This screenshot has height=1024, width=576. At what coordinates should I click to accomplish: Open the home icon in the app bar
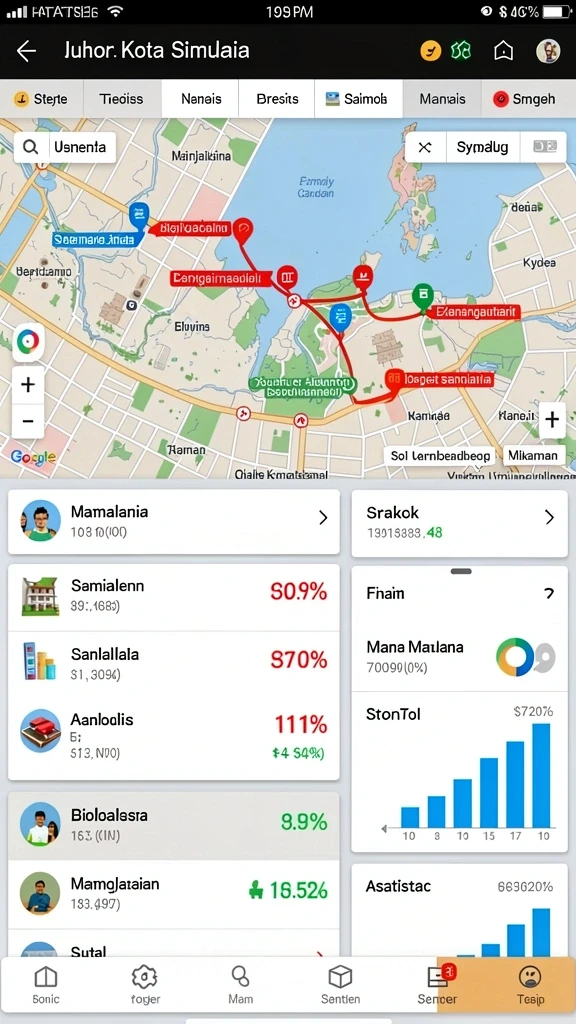tap(503, 51)
